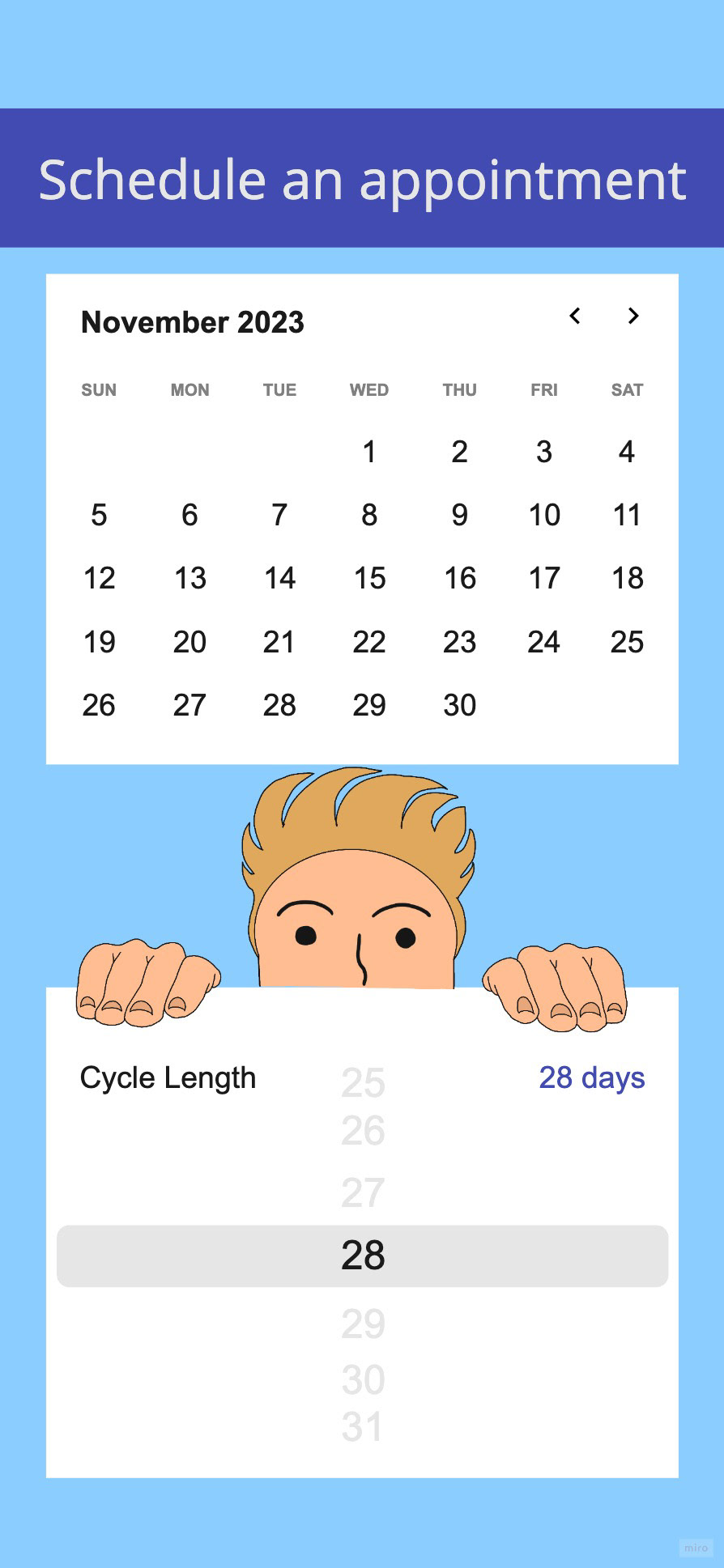This screenshot has width=724, height=1568.
Task: Set cycle length to 27 in picker
Action: coord(362,1192)
